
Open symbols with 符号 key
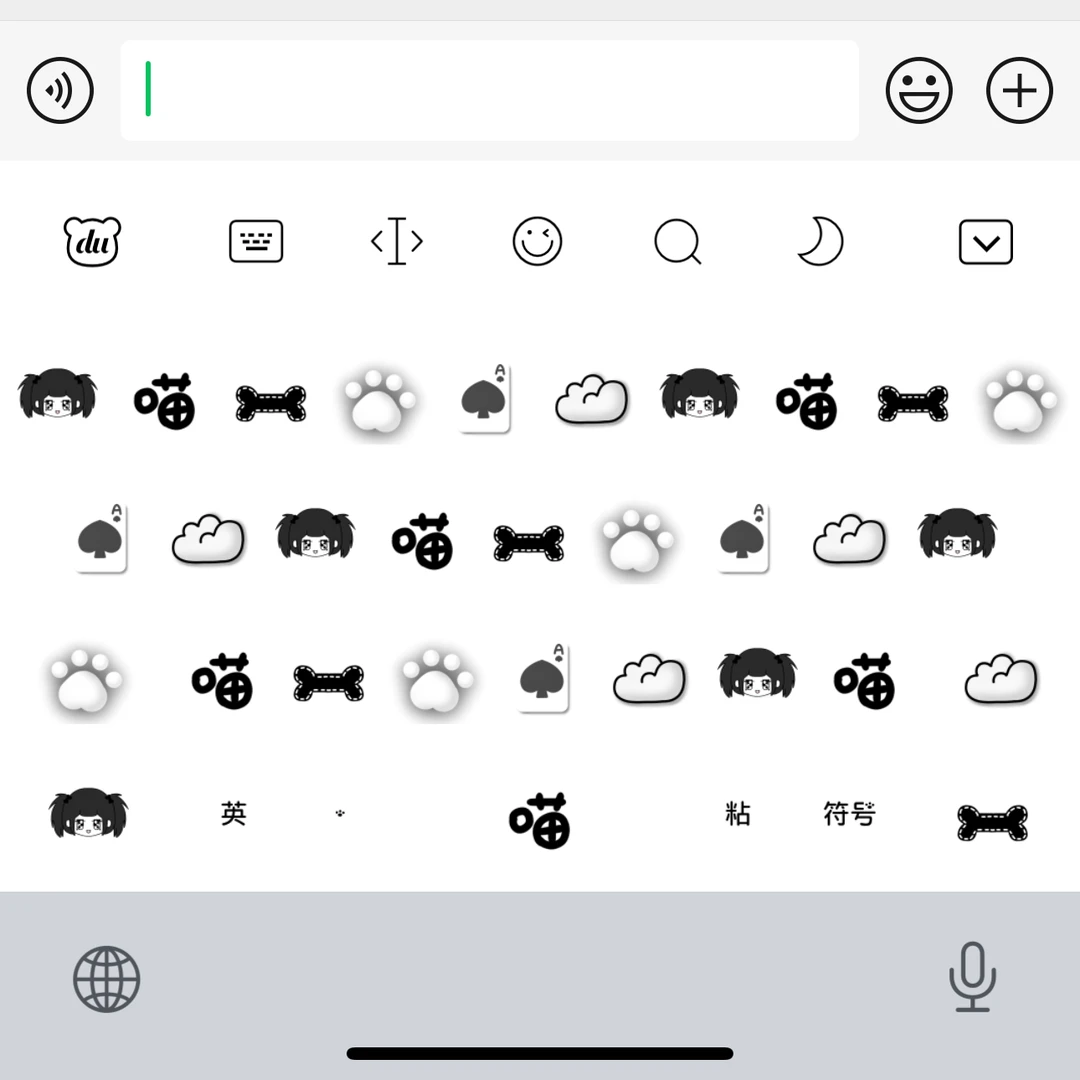[x=848, y=814]
